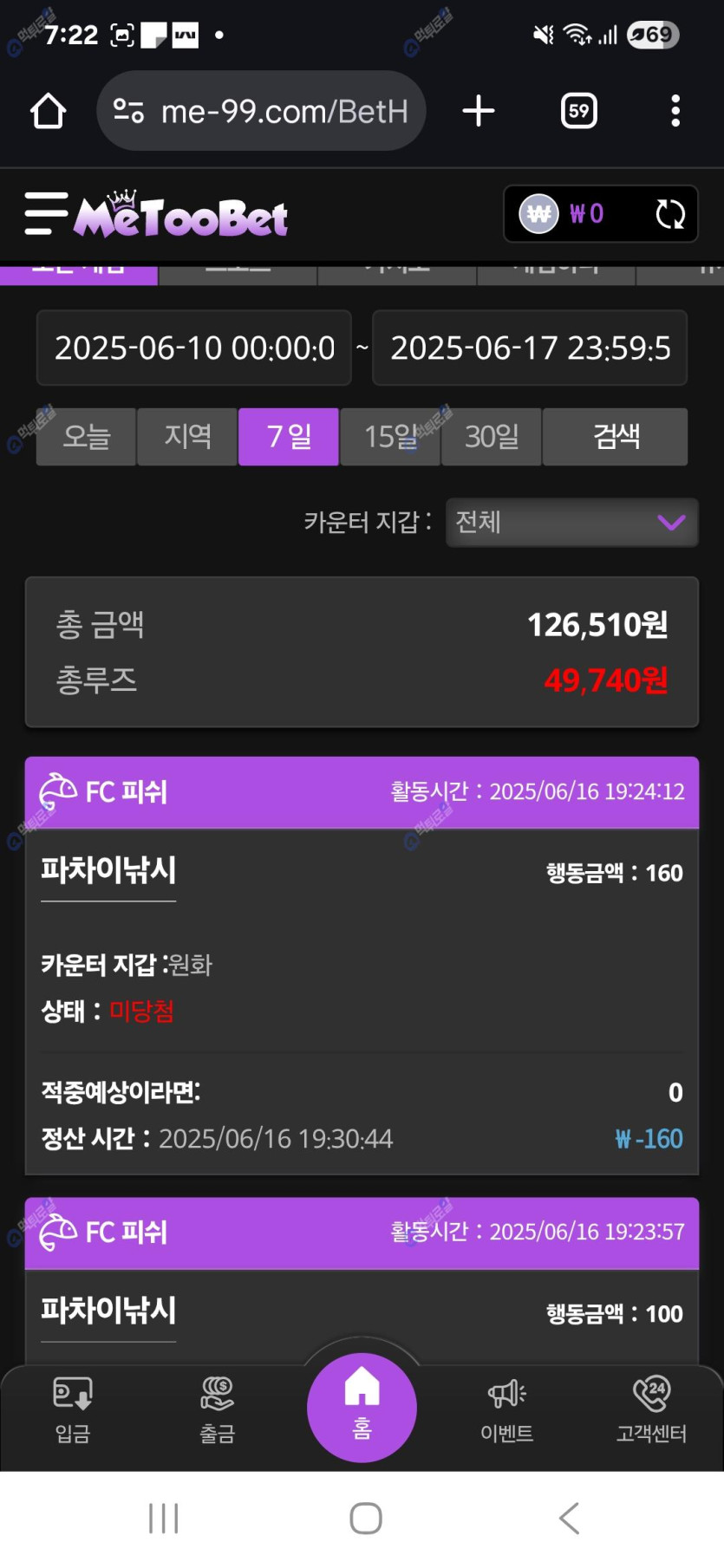This screenshot has height=1568, width=724.
Task: Edit the end date 2025-06-17
Action: click(529, 348)
